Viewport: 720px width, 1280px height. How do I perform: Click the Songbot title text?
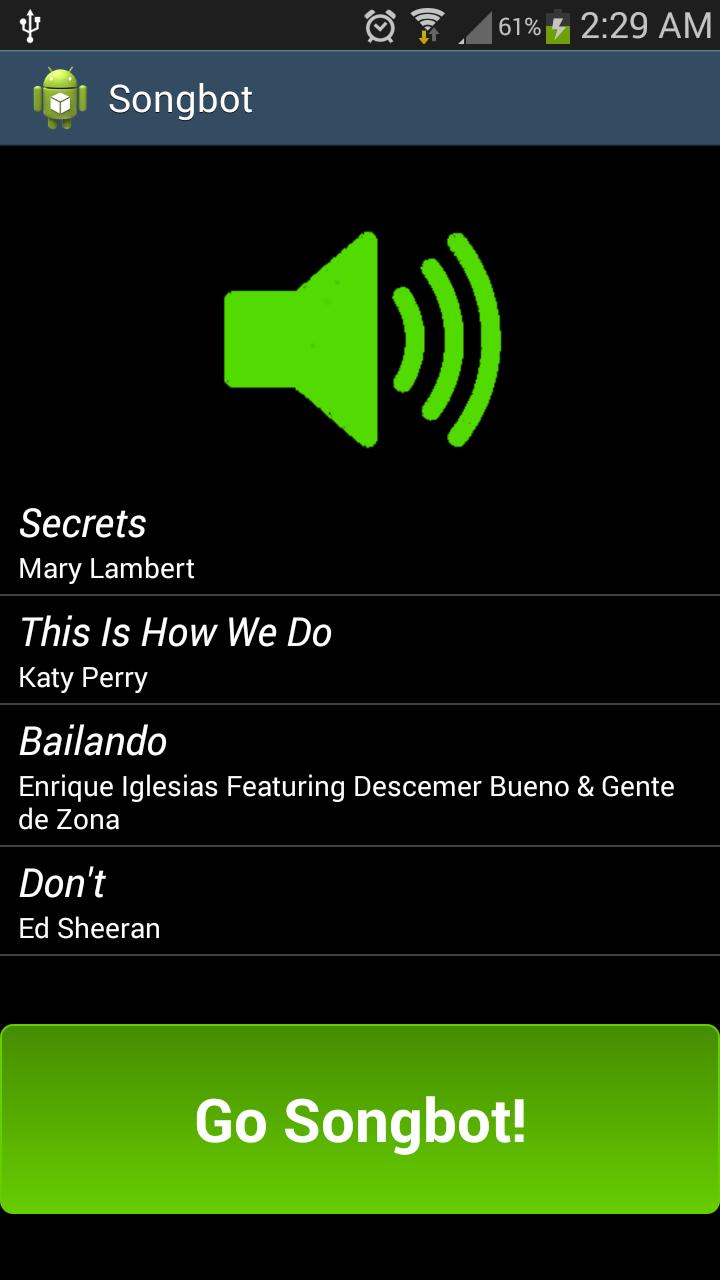click(180, 97)
